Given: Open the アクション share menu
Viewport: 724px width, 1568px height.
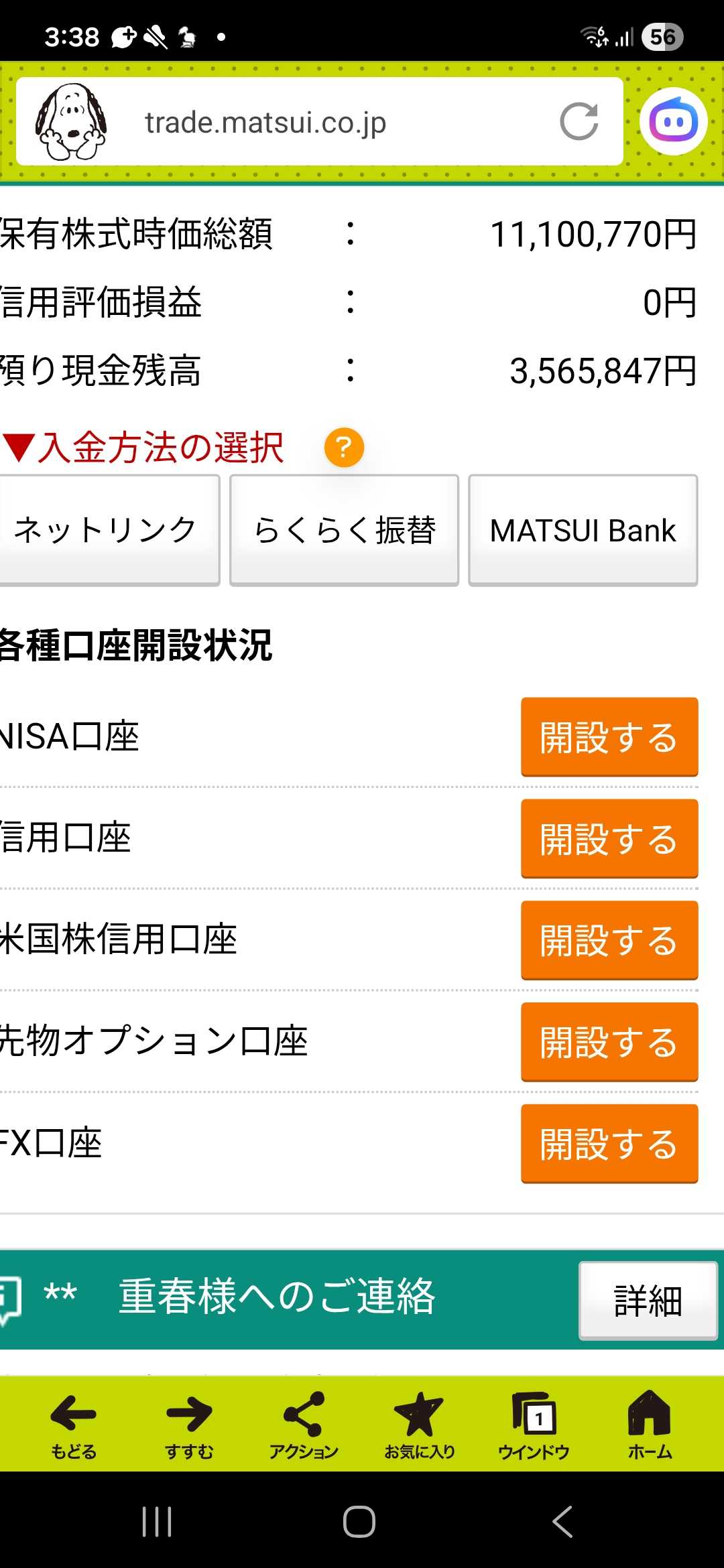Looking at the screenshot, I should (x=304, y=1425).
